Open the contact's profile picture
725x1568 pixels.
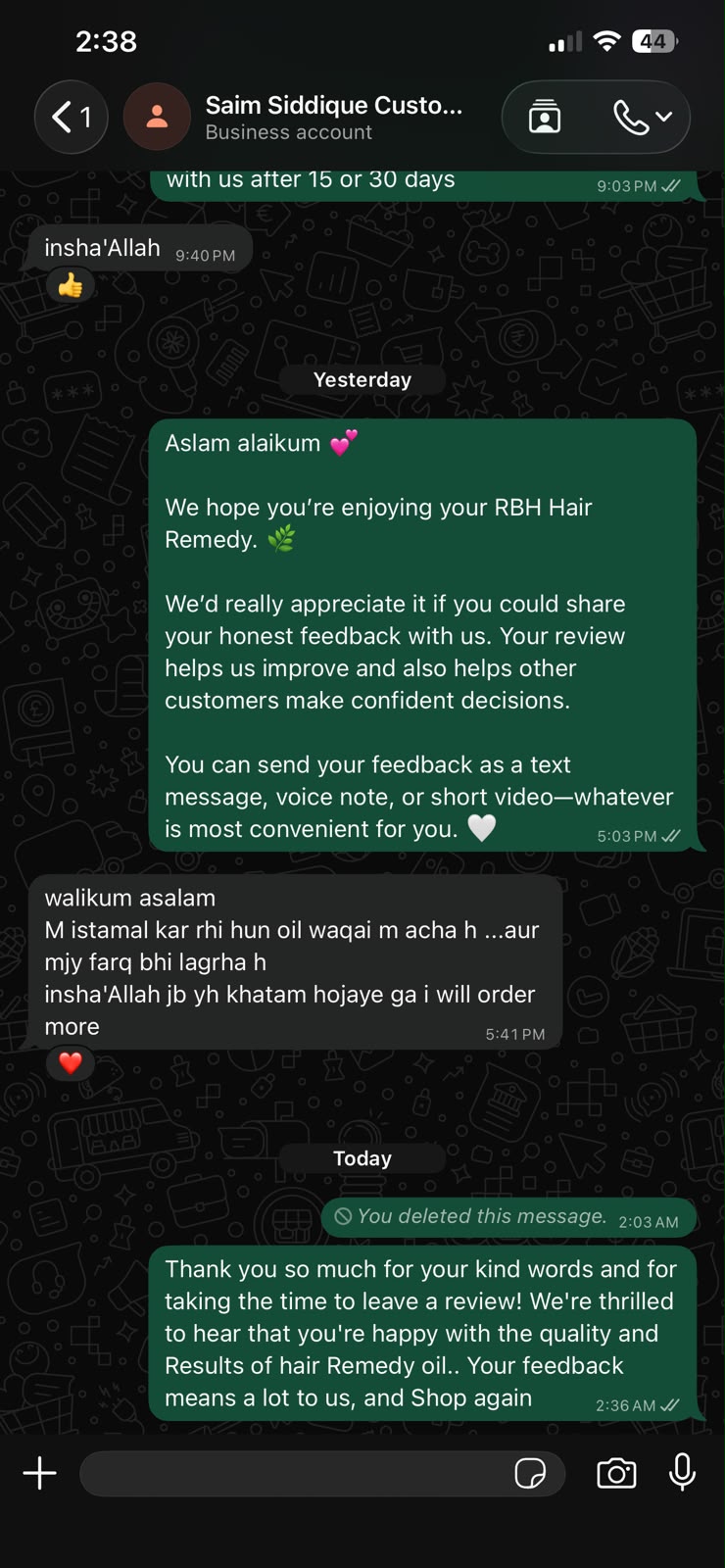pyautogui.click(x=157, y=118)
